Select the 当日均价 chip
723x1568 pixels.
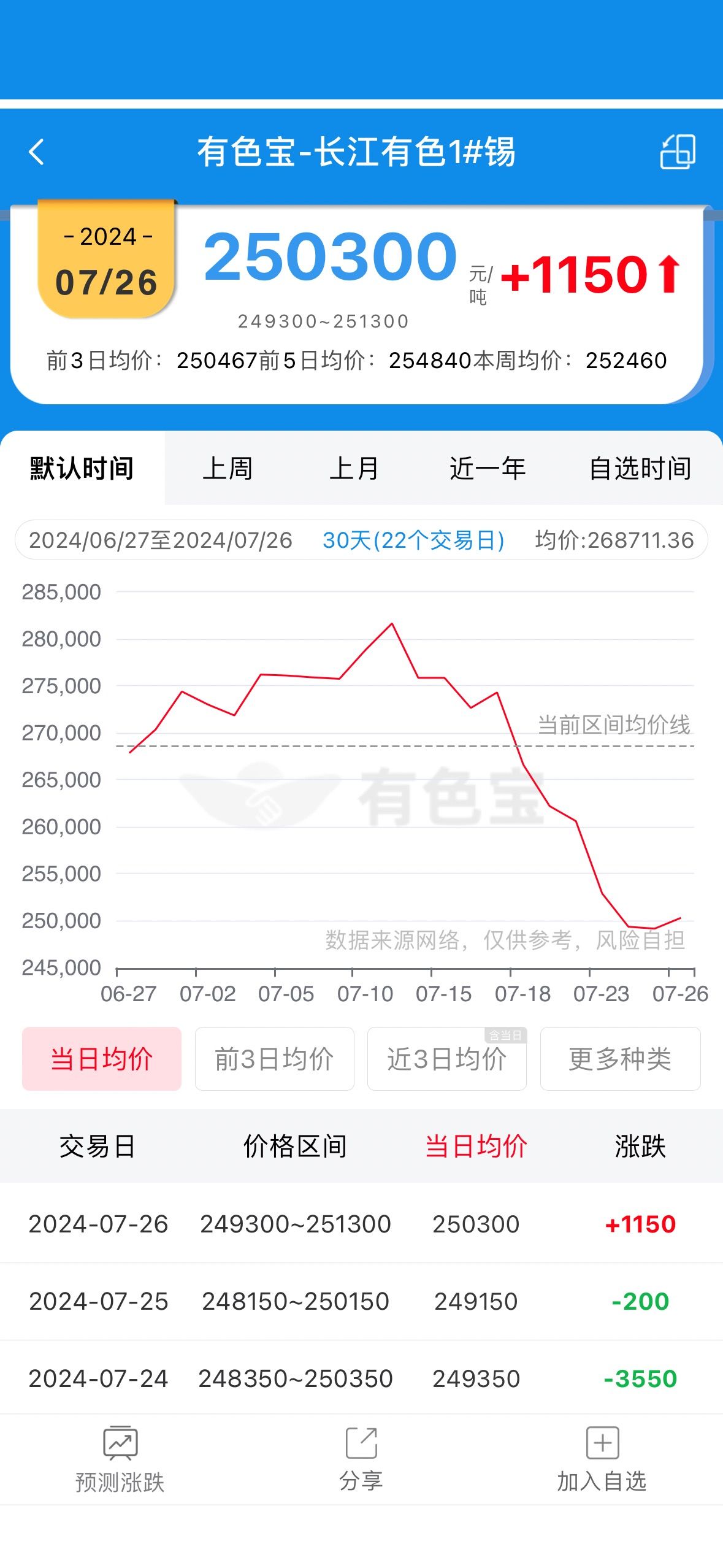click(x=102, y=1059)
